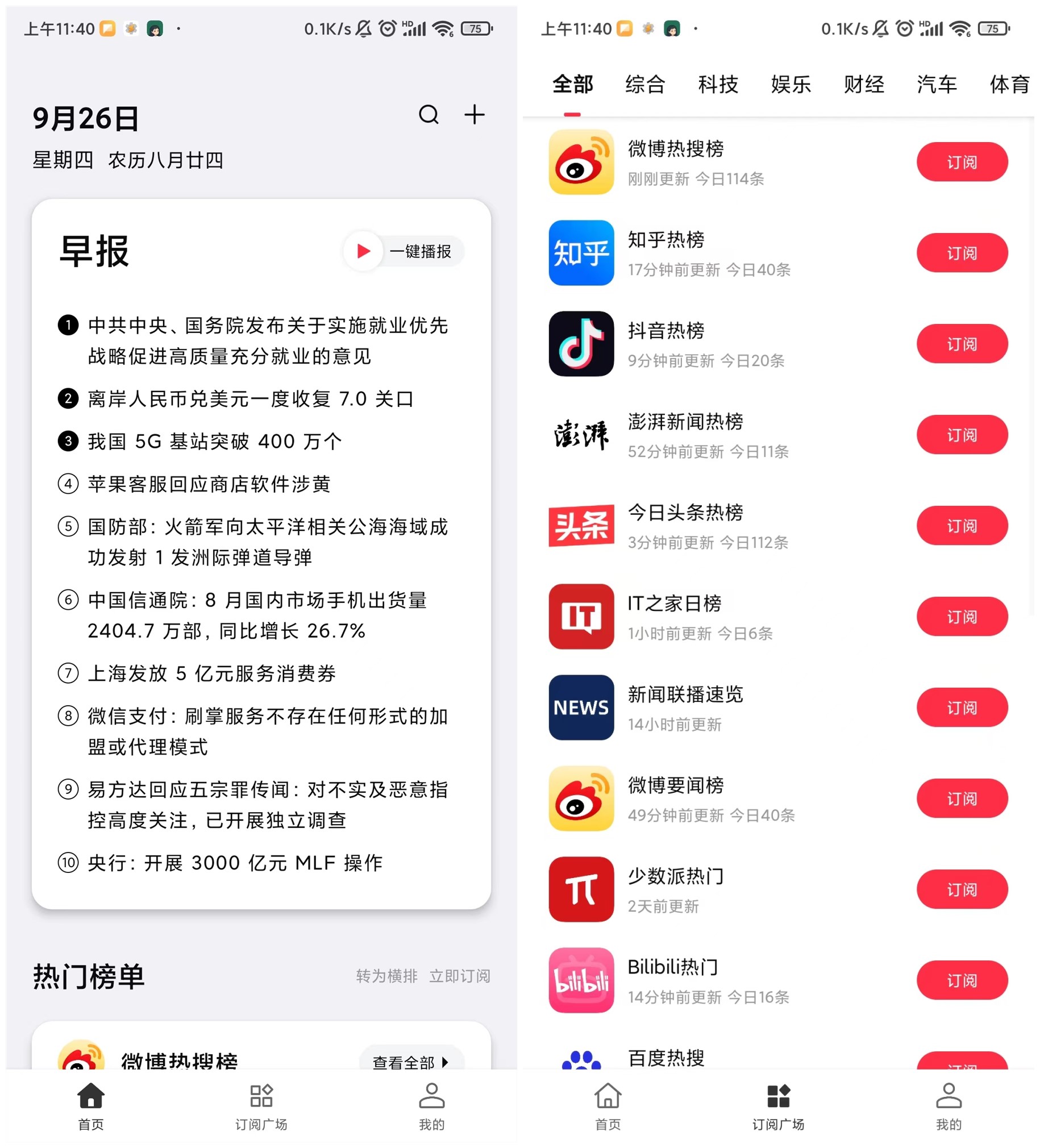Viewport: 1040px width, 1148px height.
Task: Subscribe to 微博要闻榜
Action: pos(962,799)
